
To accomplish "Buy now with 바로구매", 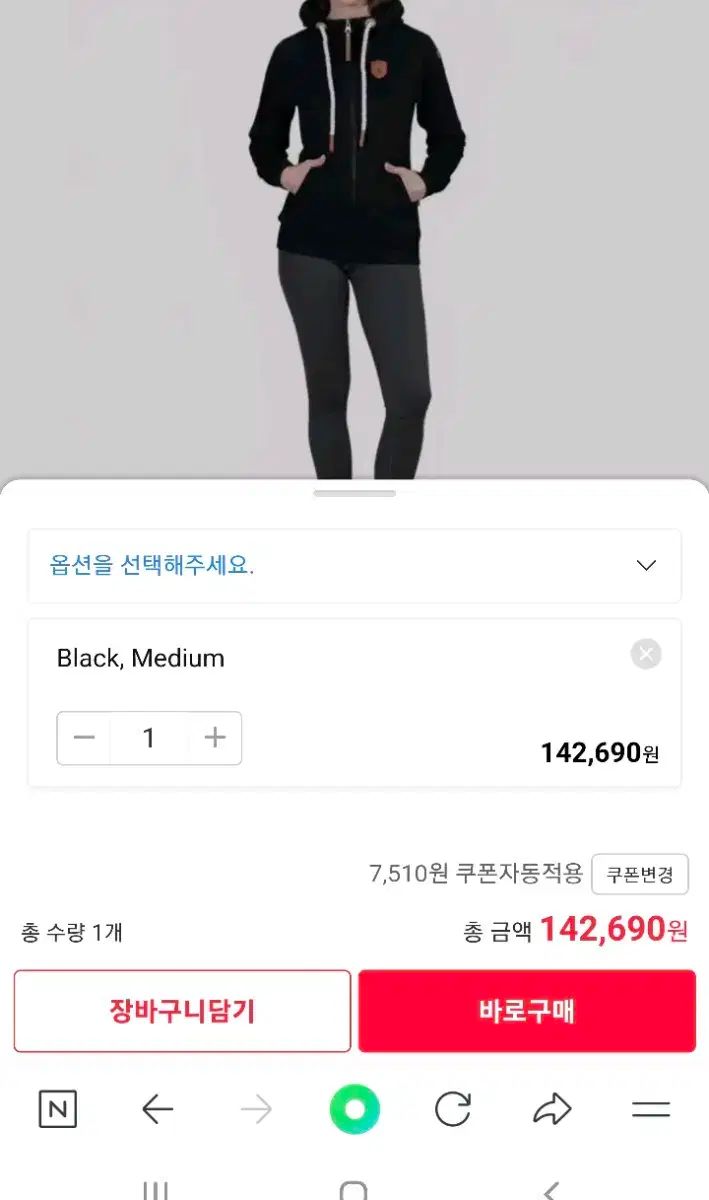I will (527, 1011).
